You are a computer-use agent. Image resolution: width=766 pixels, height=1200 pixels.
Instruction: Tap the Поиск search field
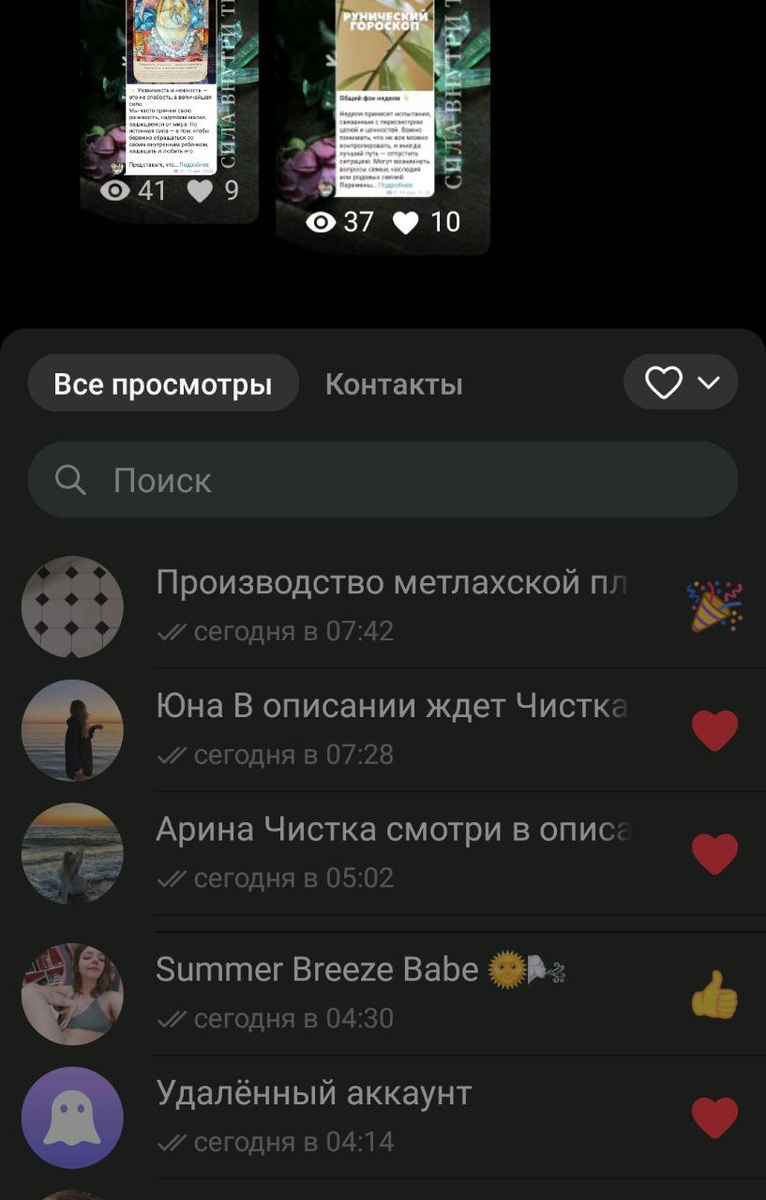coord(382,480)
